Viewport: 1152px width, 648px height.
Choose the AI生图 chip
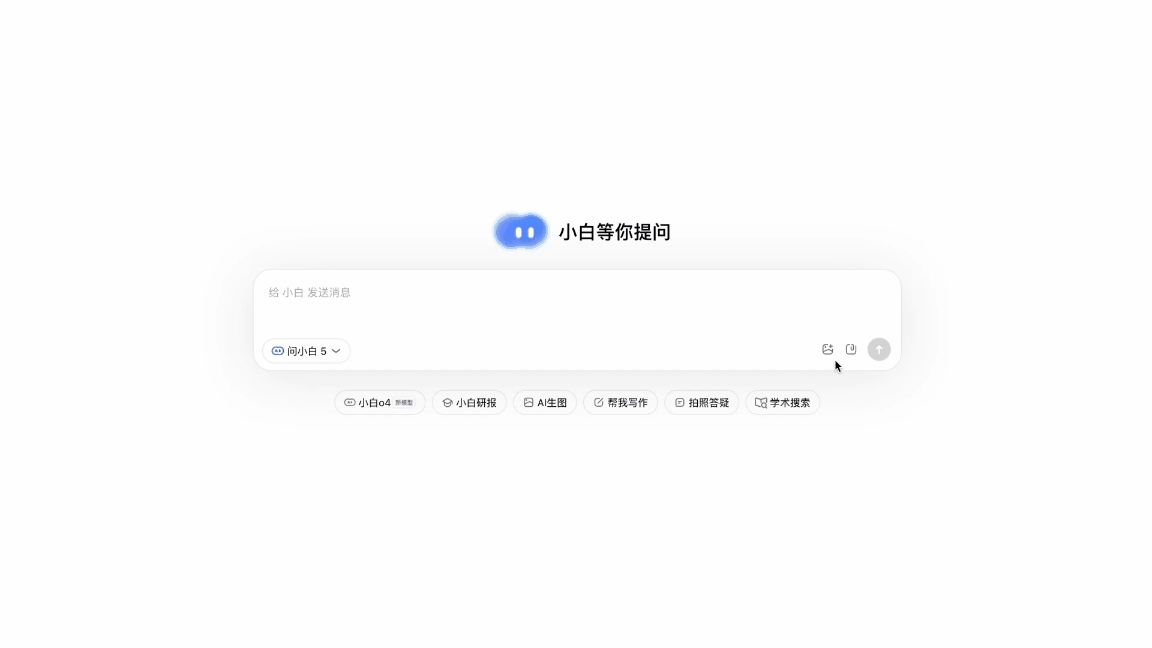[x=545, y=403]
